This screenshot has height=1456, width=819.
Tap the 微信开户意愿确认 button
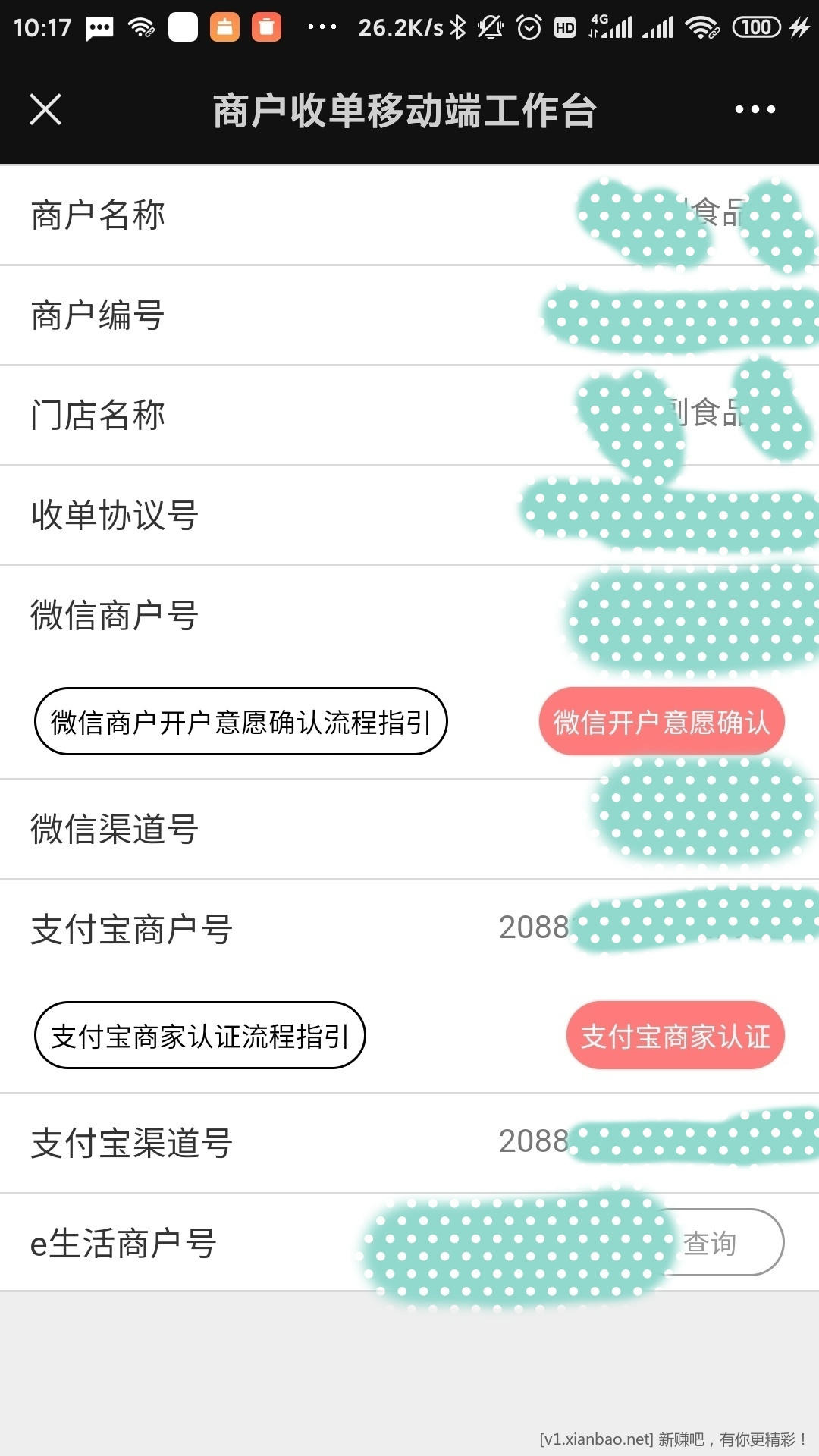pyautogui.click(x=661, y=721)
